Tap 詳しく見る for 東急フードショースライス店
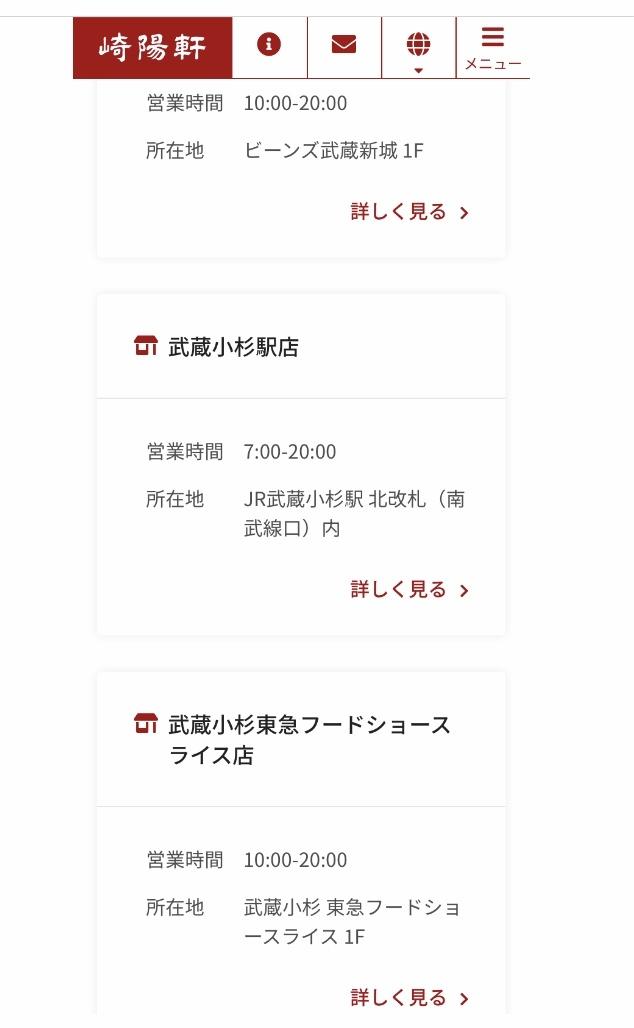Image resolution: width=634 pixels, height=1028 pixels. 410,998
